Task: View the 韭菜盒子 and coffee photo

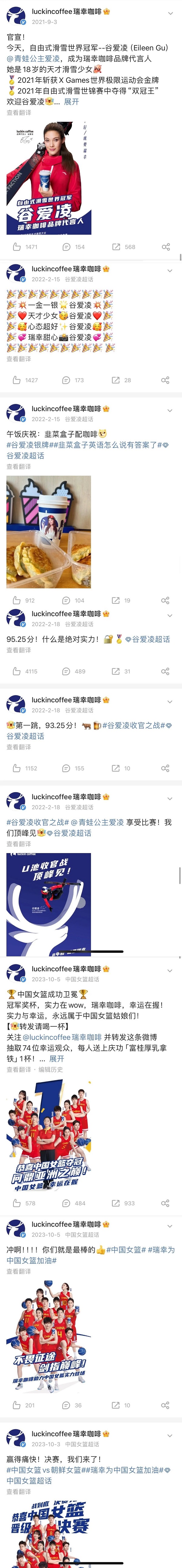Action: pyautogui.click(x=49, y=532)
